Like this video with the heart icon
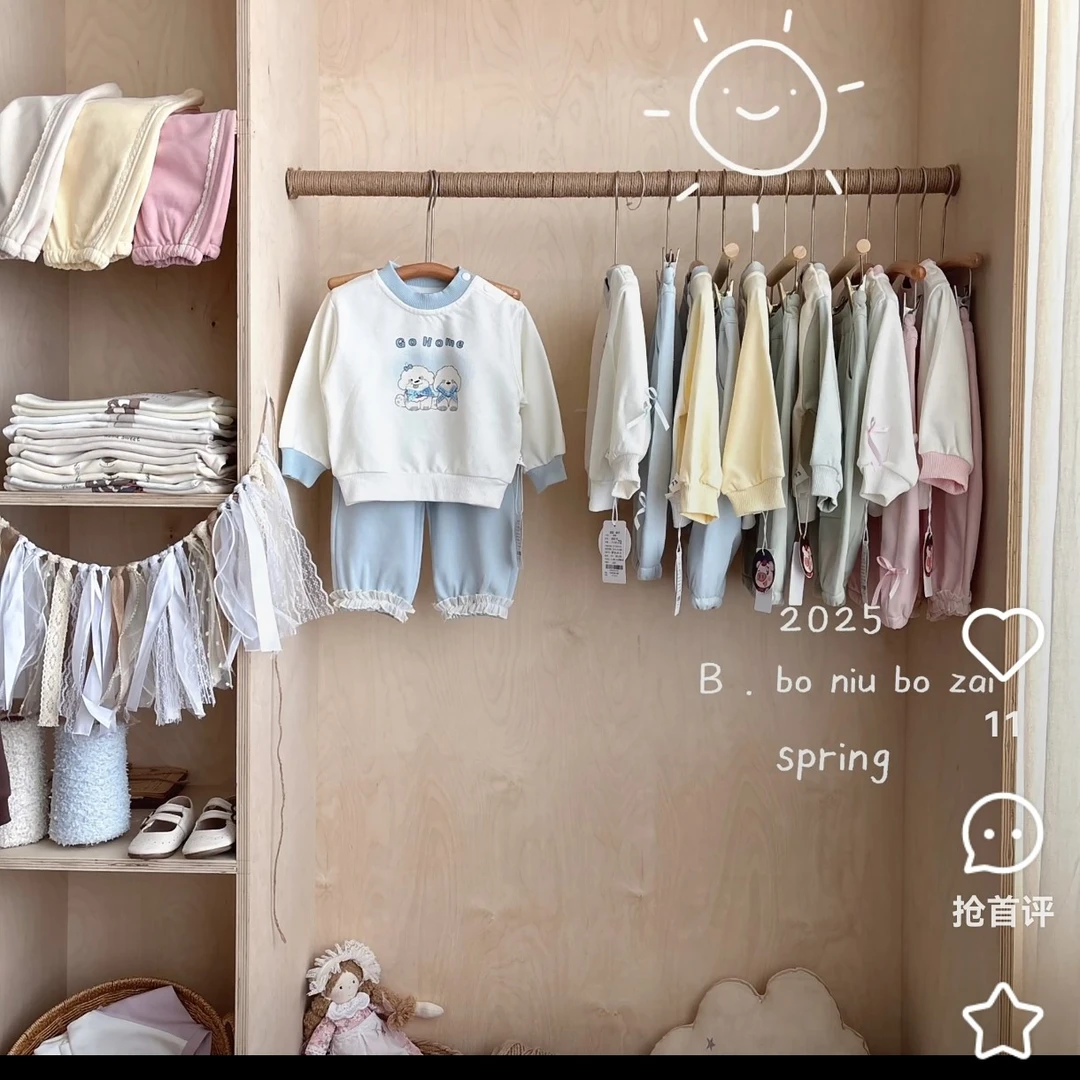Viewport: 1080px width, 1080px height. coord(1002,641)
